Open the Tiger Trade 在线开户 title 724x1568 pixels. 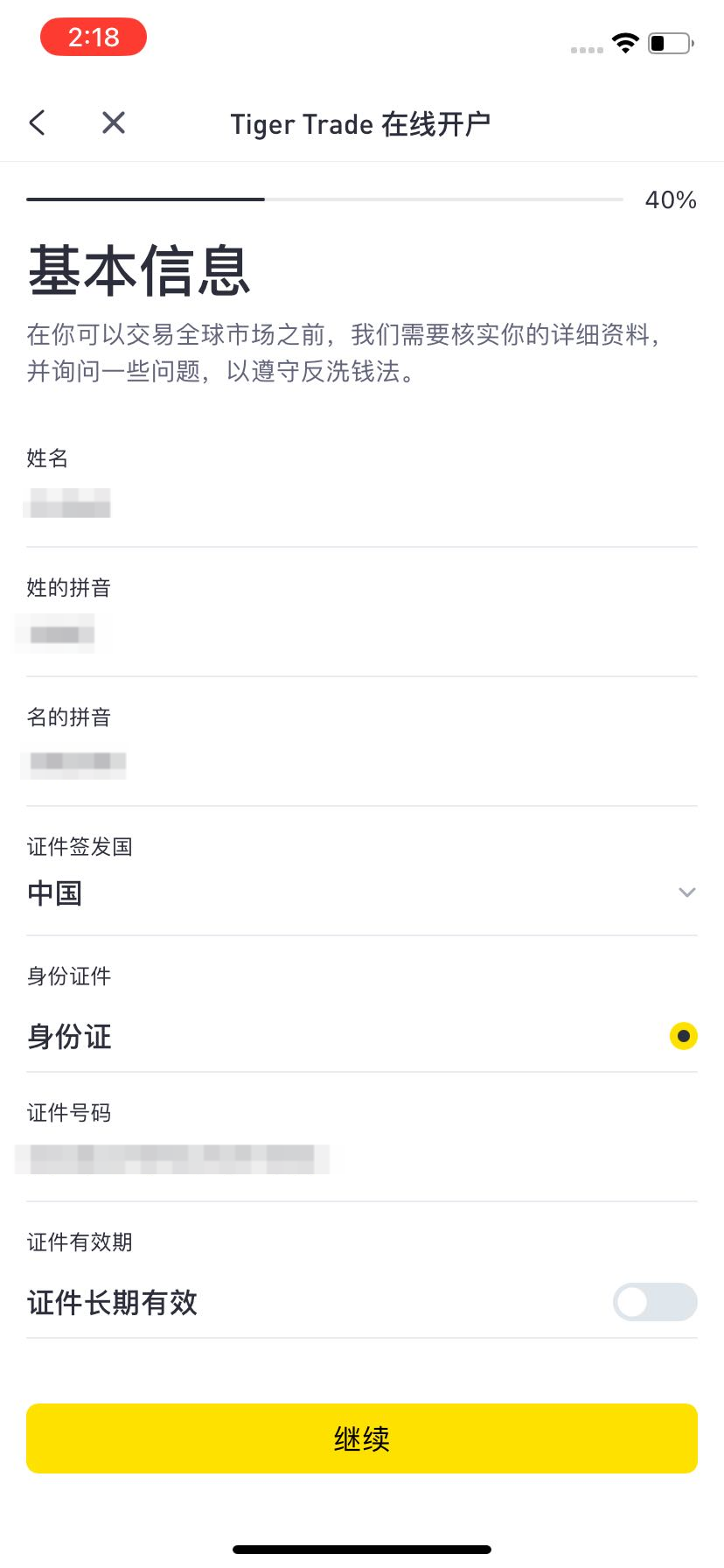pyautogui.click(x=359, y=123)
